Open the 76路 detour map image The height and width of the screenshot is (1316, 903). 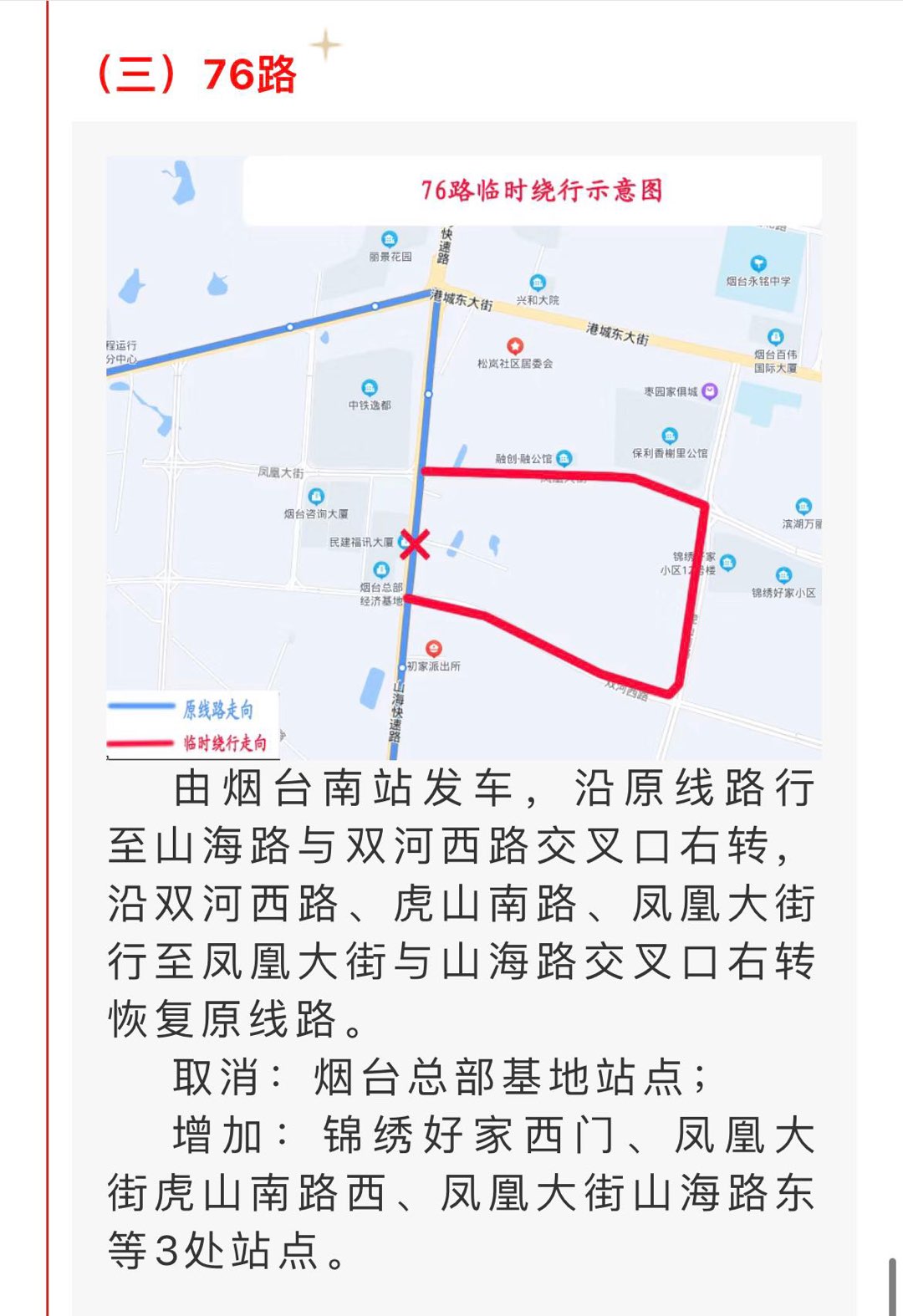tap(463, 457)
